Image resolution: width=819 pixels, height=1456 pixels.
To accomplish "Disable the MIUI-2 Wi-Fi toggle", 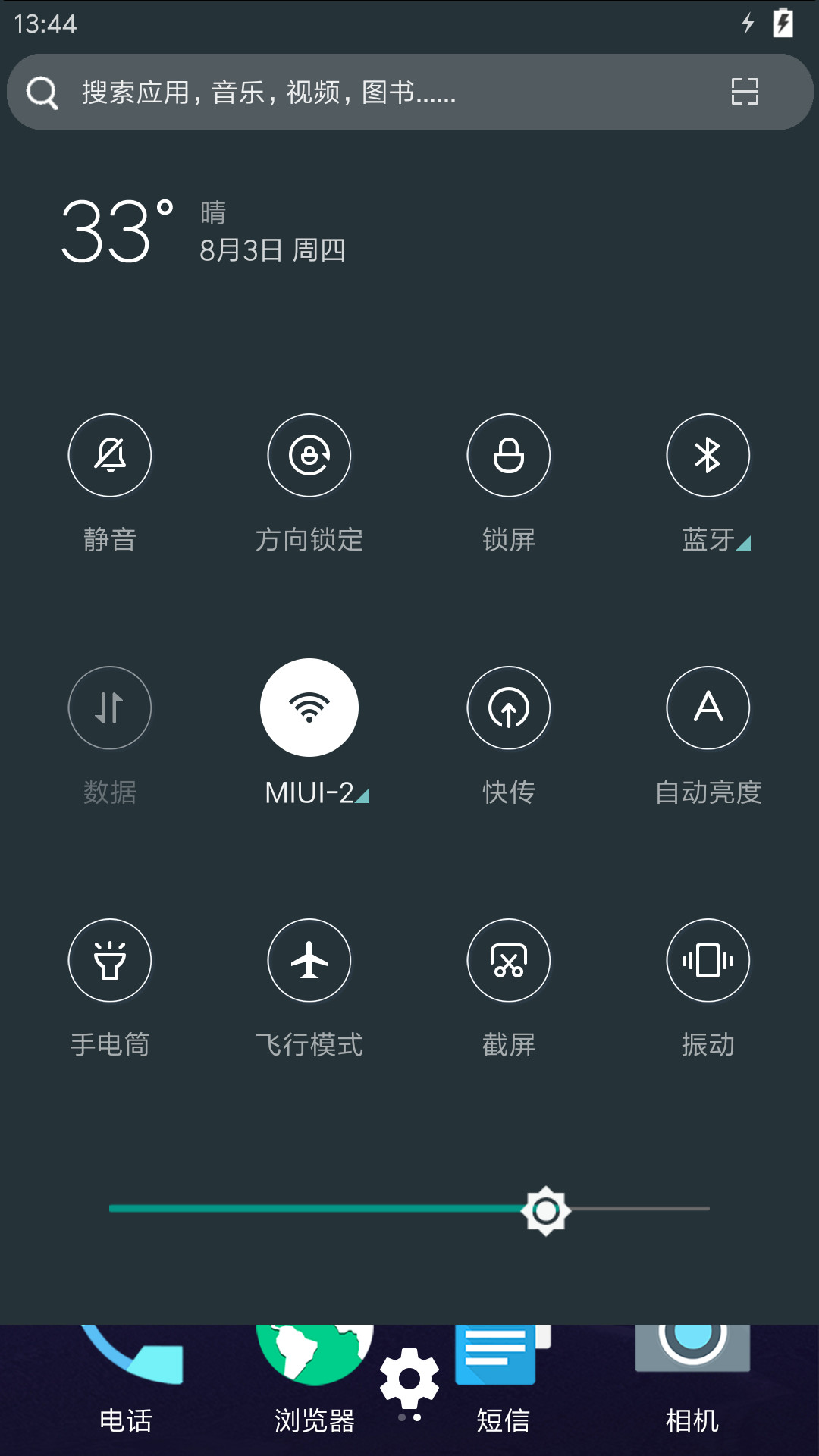I will [x=309, y=708].
